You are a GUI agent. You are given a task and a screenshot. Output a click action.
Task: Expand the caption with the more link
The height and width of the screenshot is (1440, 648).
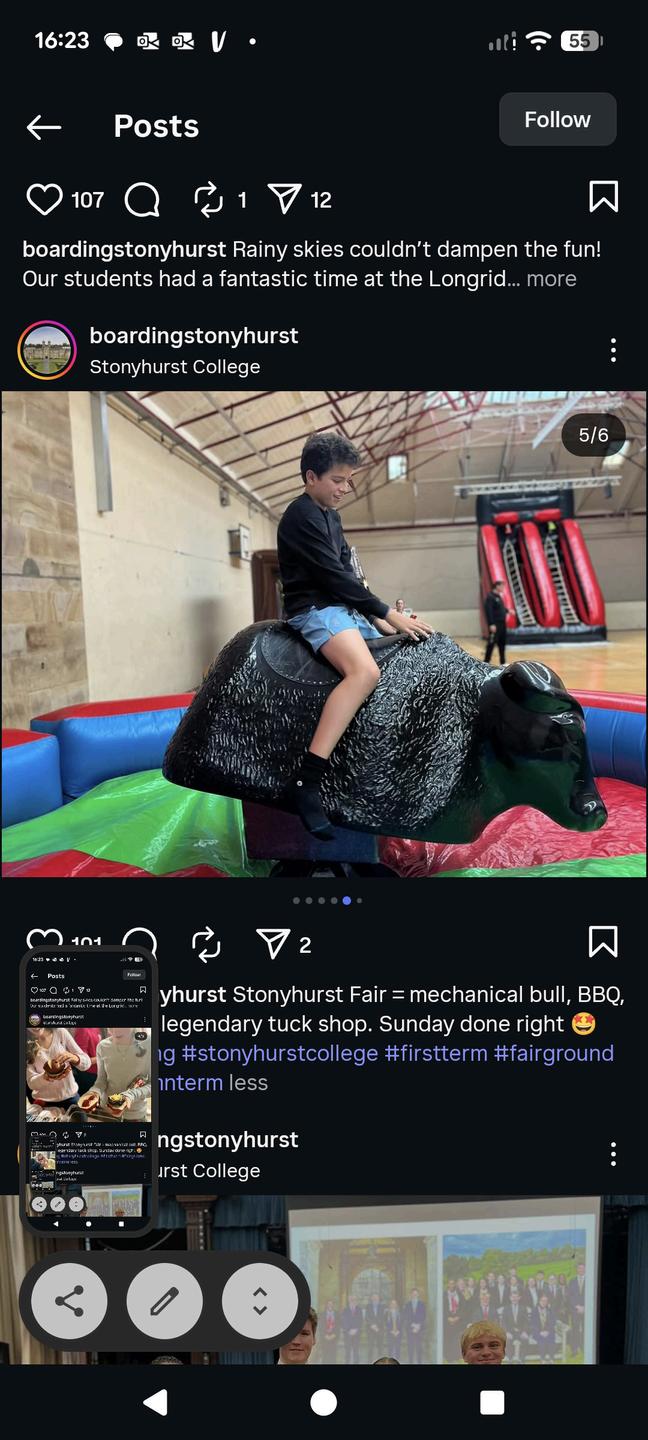coord(551,279)
